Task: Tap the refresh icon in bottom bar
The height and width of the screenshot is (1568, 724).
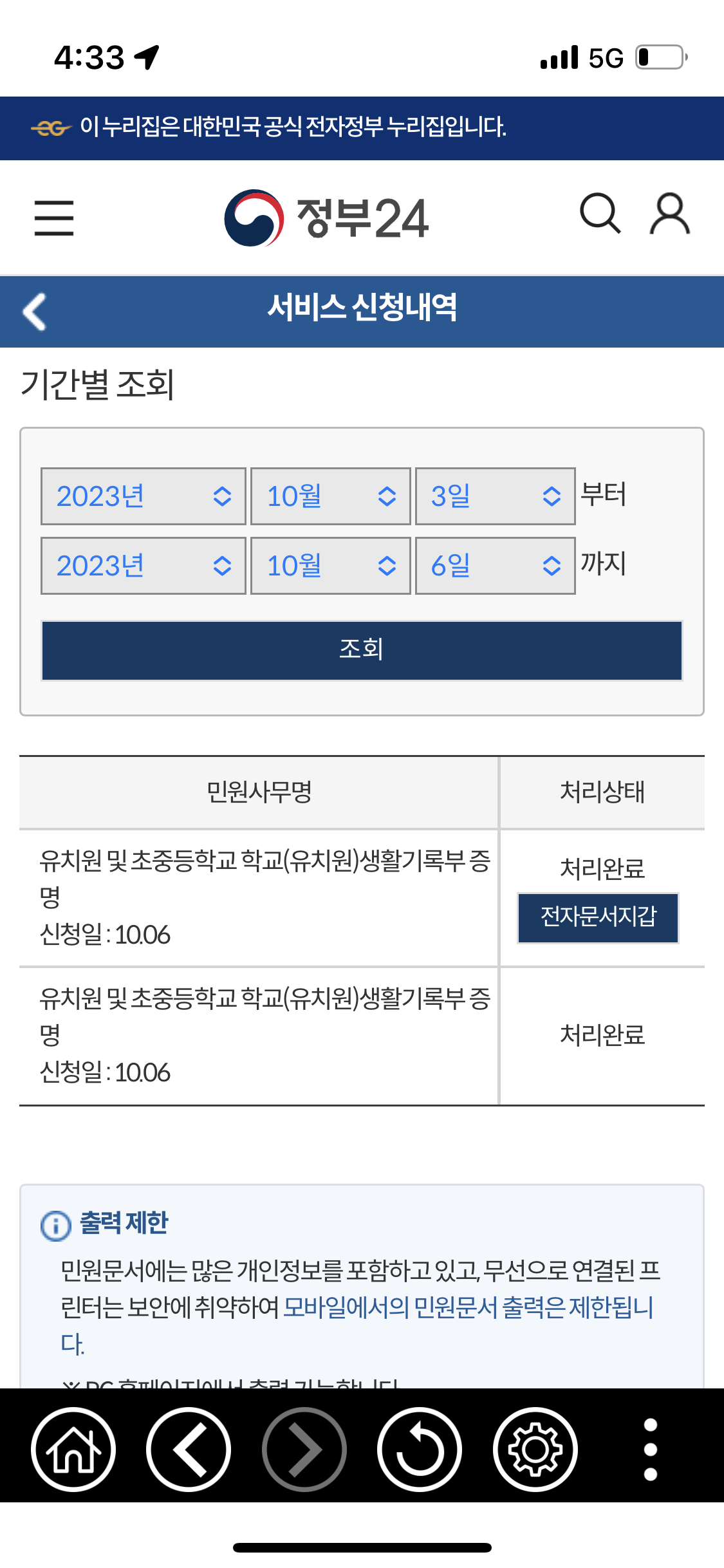Action: [420, 1450]
